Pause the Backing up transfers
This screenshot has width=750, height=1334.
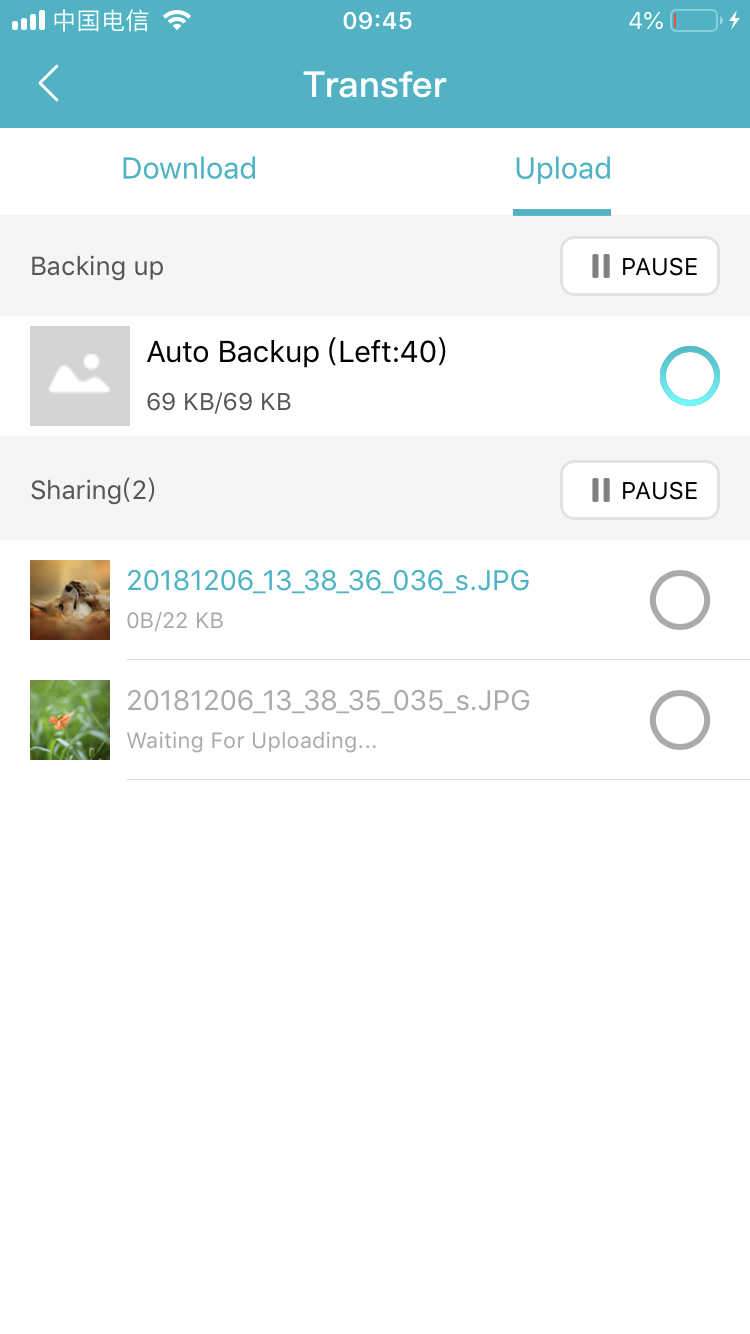click(x=640, y=266)
